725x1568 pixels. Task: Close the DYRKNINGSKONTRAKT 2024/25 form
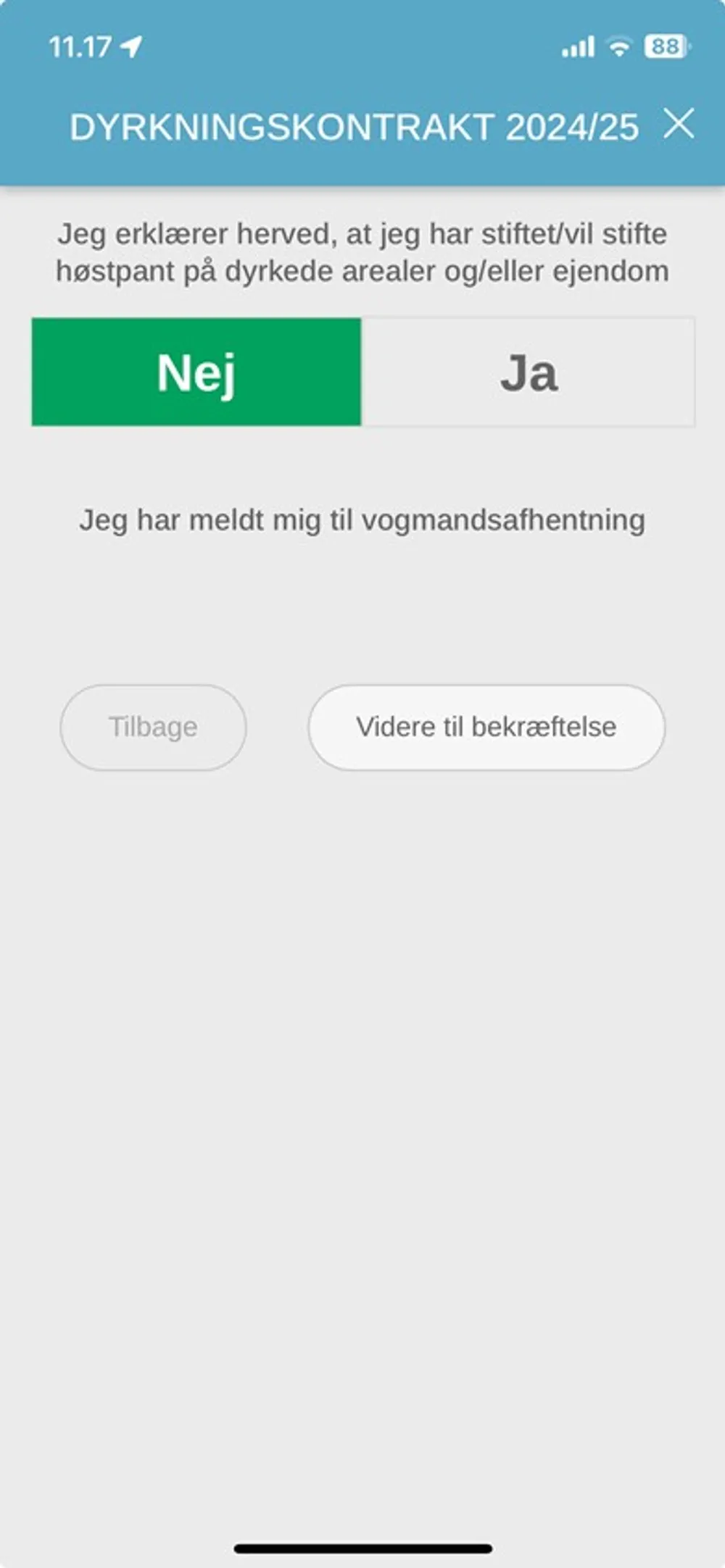pyautogui.click(x=680, y=125)
